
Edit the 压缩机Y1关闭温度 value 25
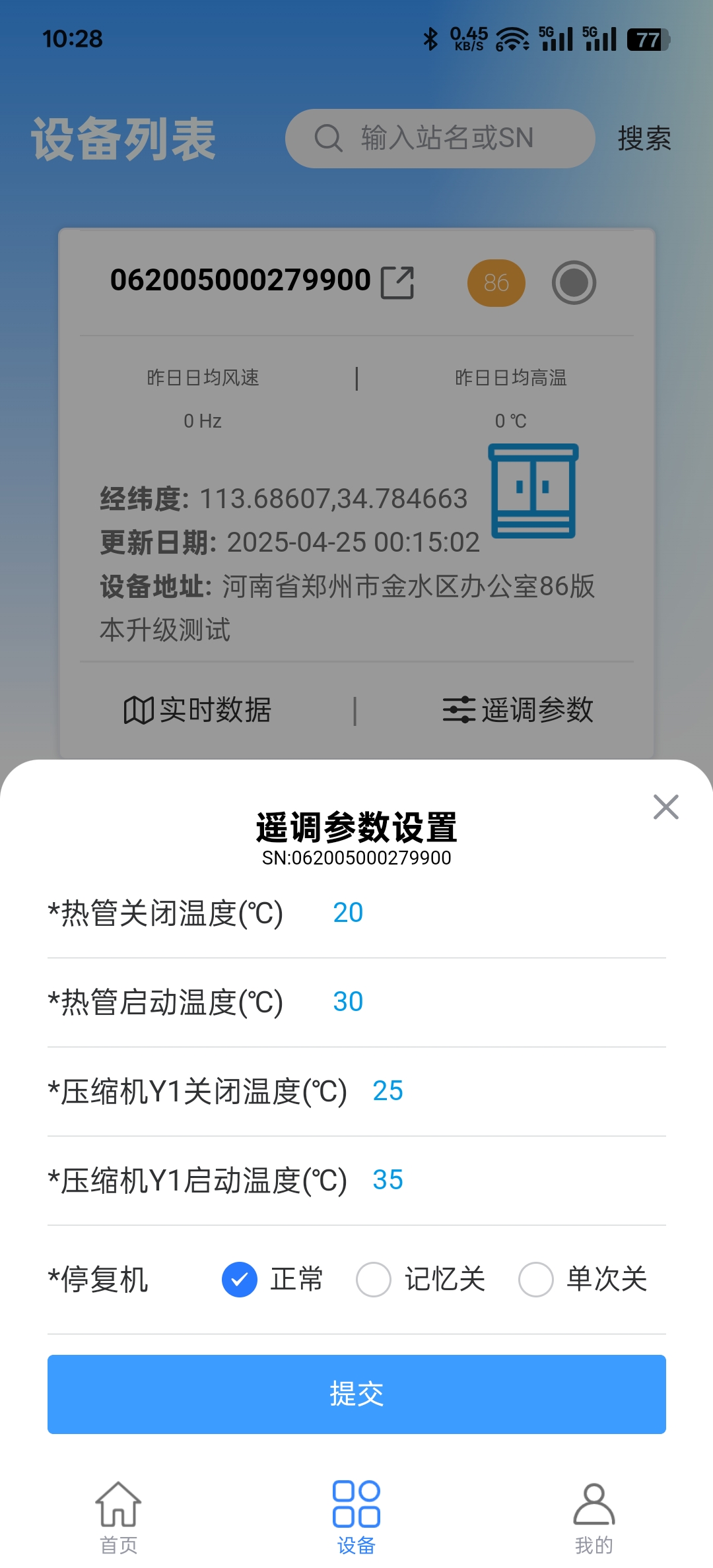click(388, 1091)
